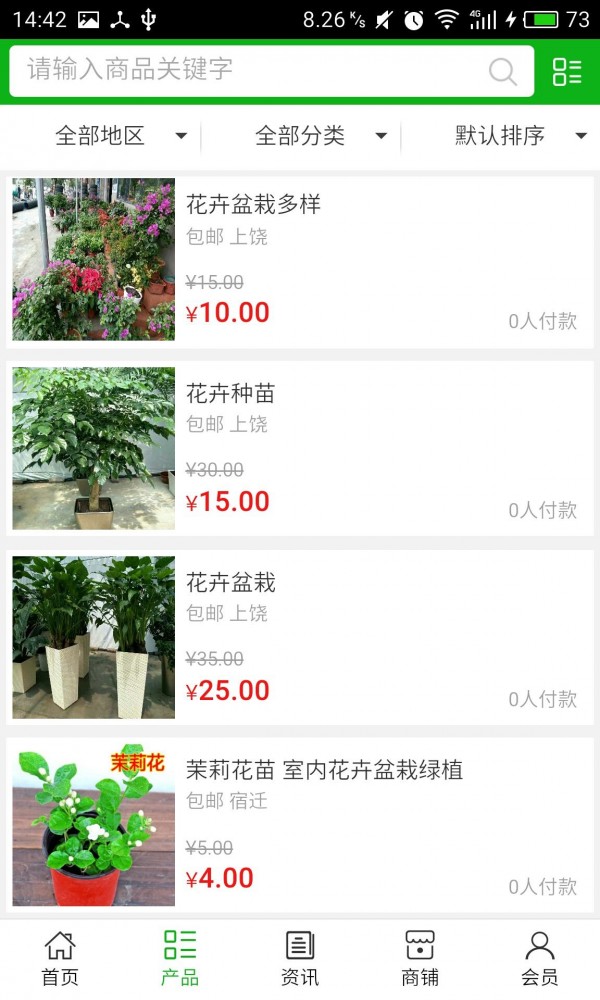Open the 花卉盆栽多样 product card

click(x=300, y=262)
